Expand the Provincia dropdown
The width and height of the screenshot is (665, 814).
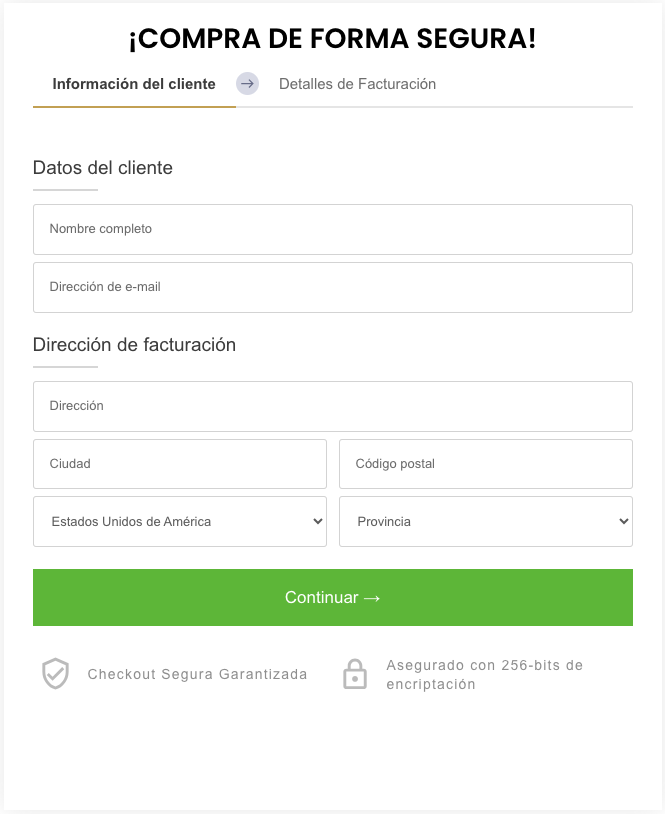(x=485, y=521)
